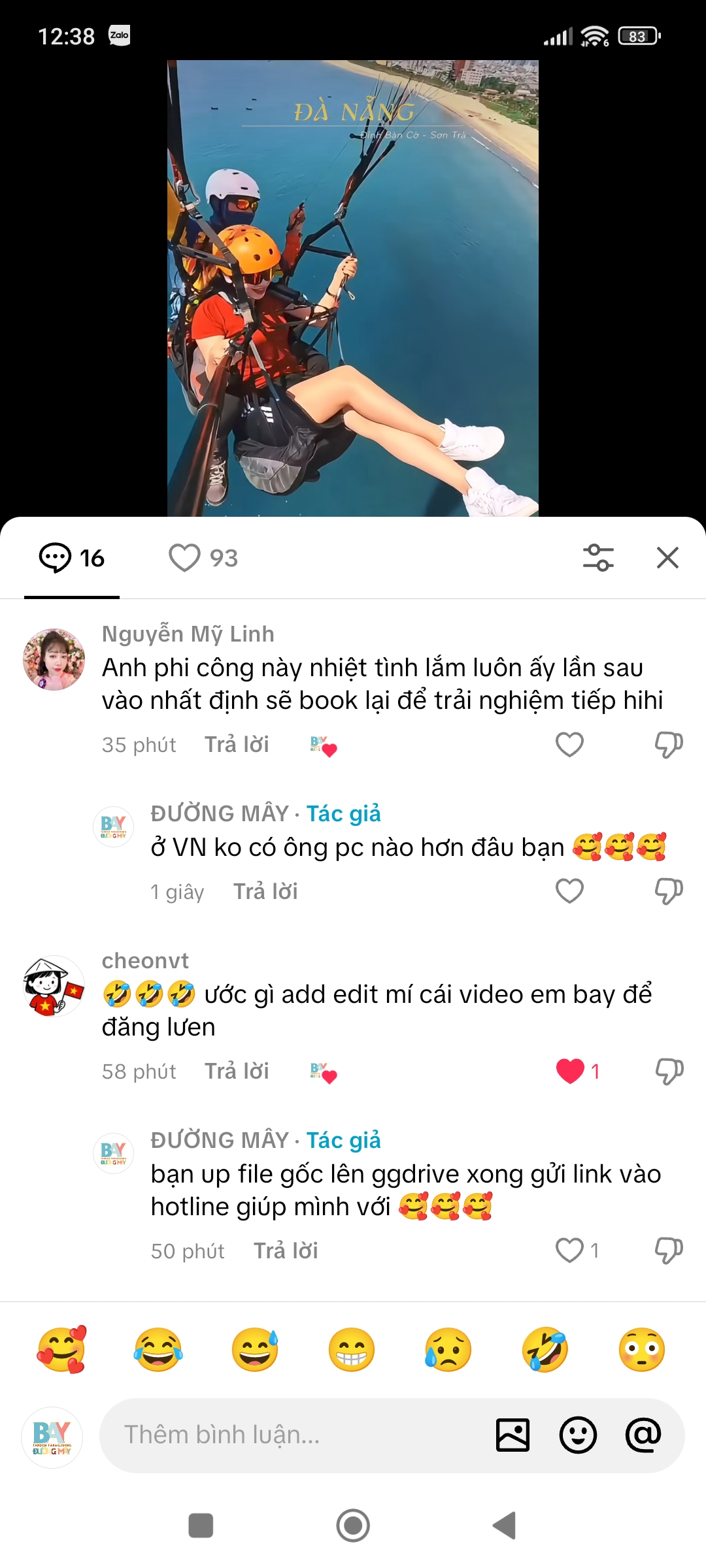This screenshot has height=1568, width=706.
Task: Reply to ĐƯỜNG MÂY's 50 phút comment
Action: [x=286, y=1250]
